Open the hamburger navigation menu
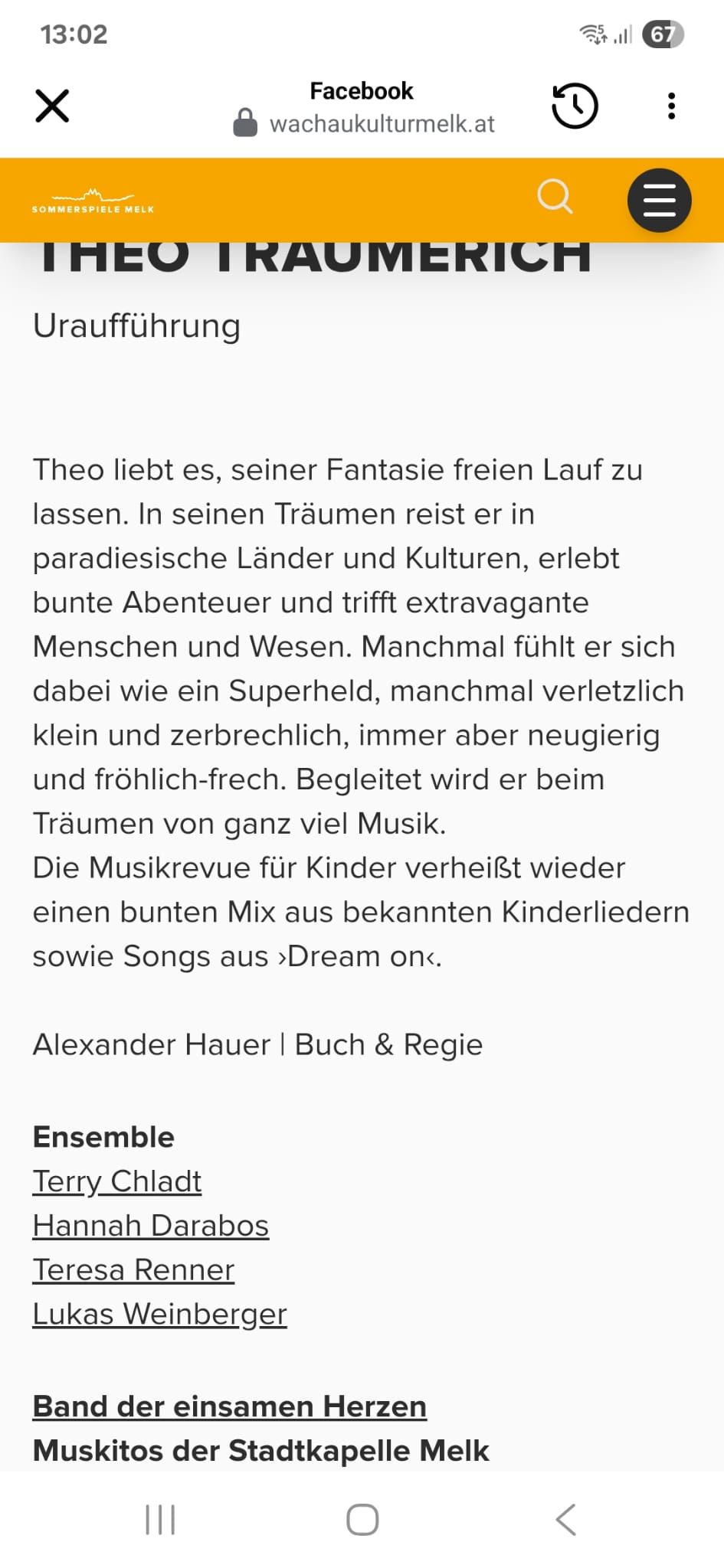Image resolution: width=724 pixels, height=1568 pixels. (x=659, y=201)
